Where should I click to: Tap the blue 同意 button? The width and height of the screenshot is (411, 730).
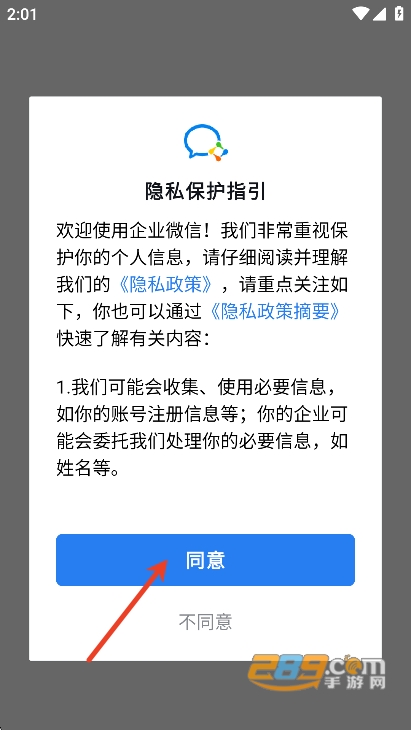205,560
